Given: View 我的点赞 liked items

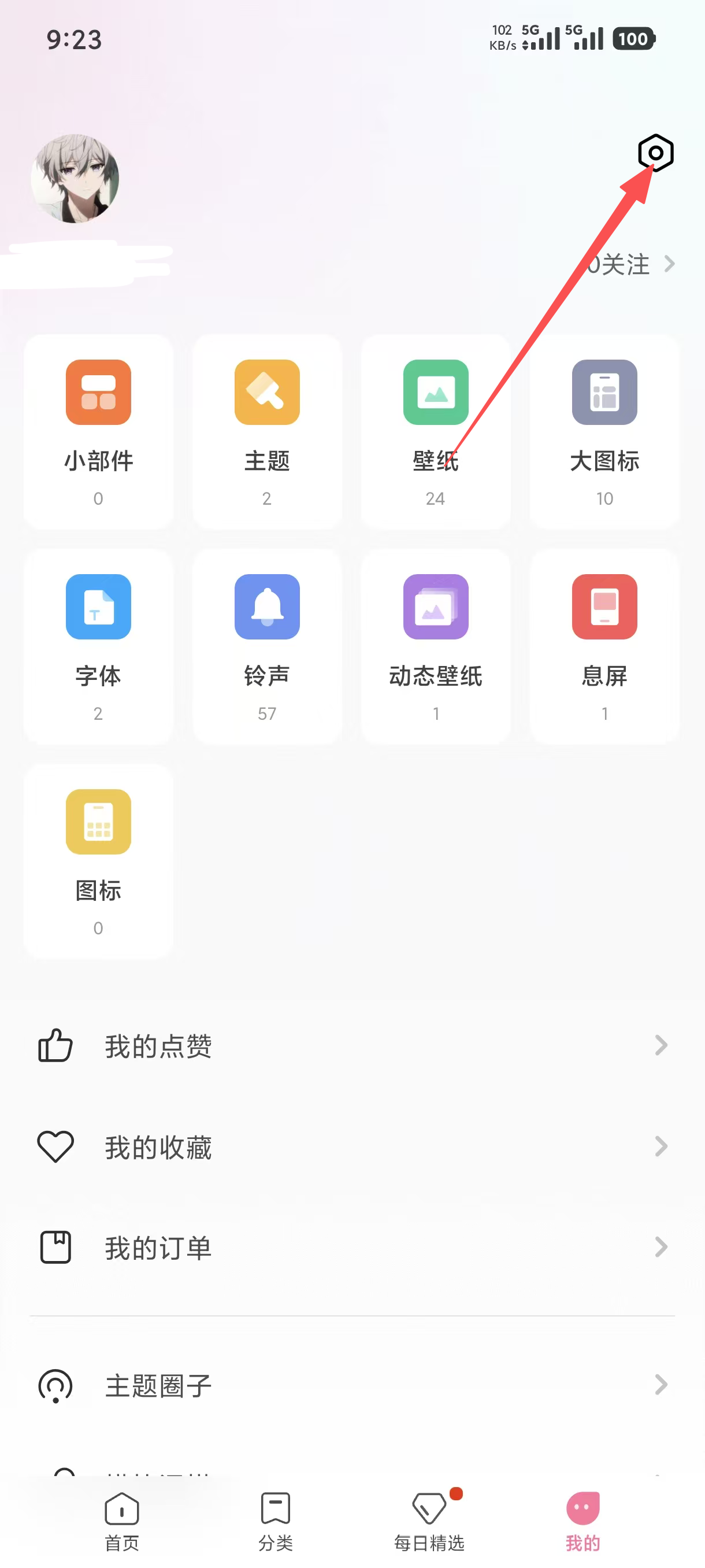Looking at the screenshot, I should click(352, 1046).
